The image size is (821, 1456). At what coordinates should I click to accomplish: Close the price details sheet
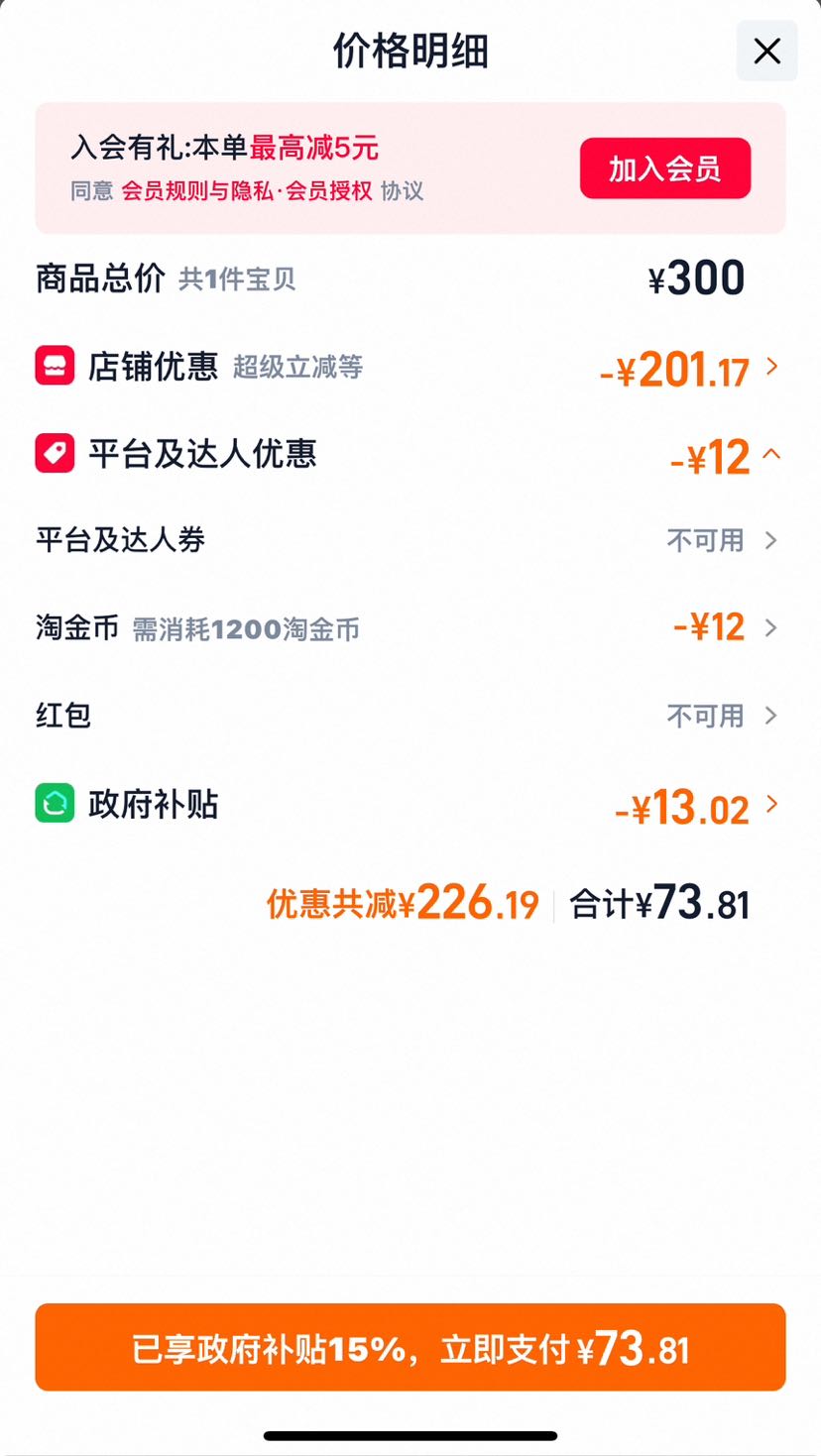766,51
